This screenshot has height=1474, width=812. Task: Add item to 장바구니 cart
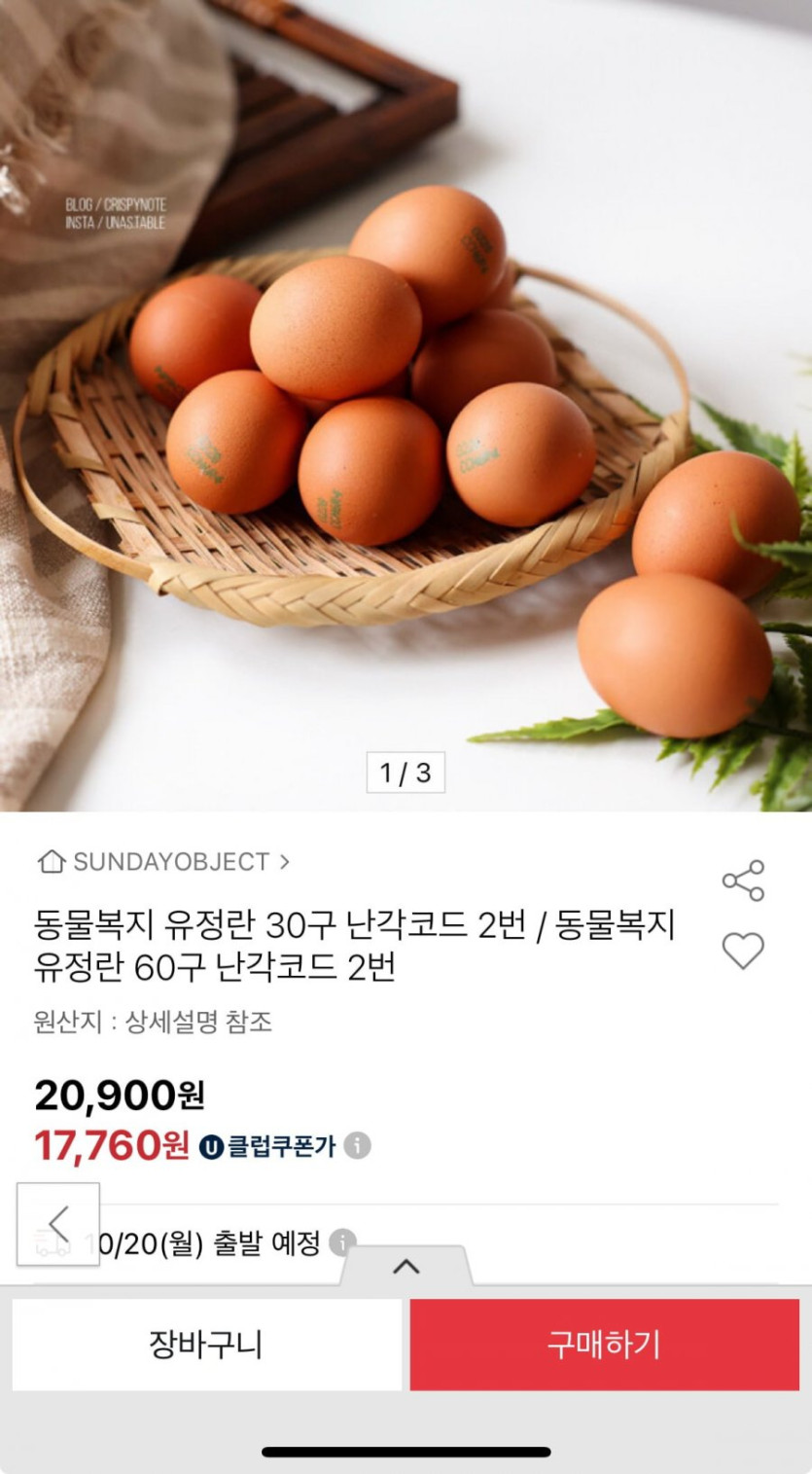tap(206, 1345)
